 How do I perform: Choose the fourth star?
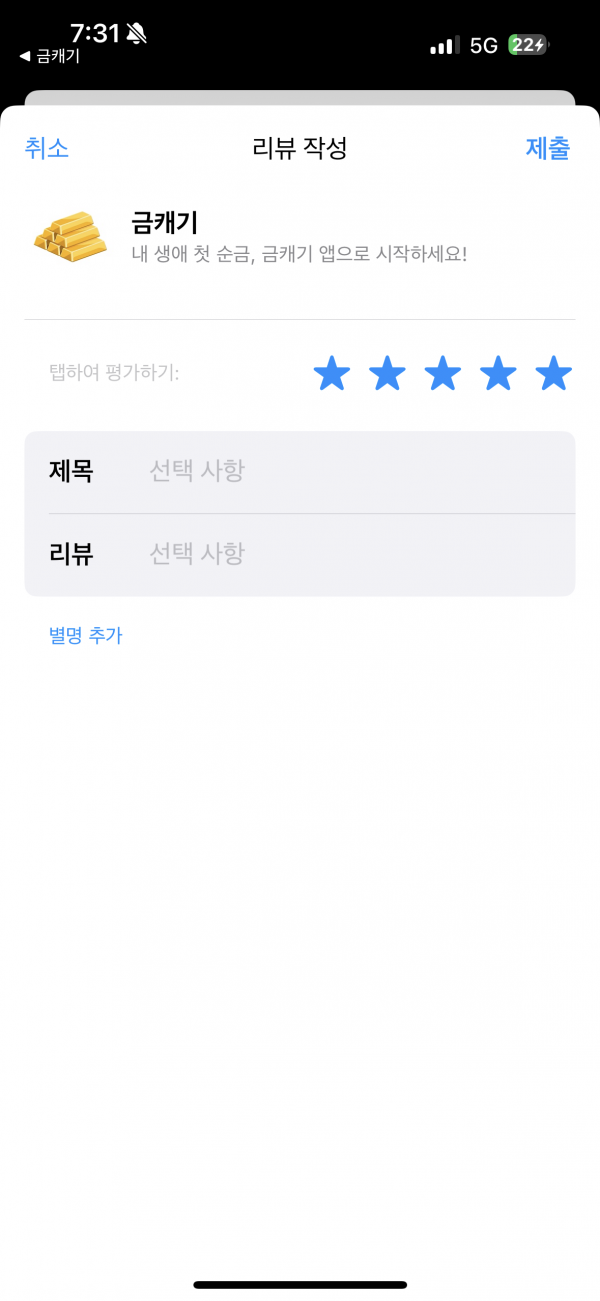[498, 374]
